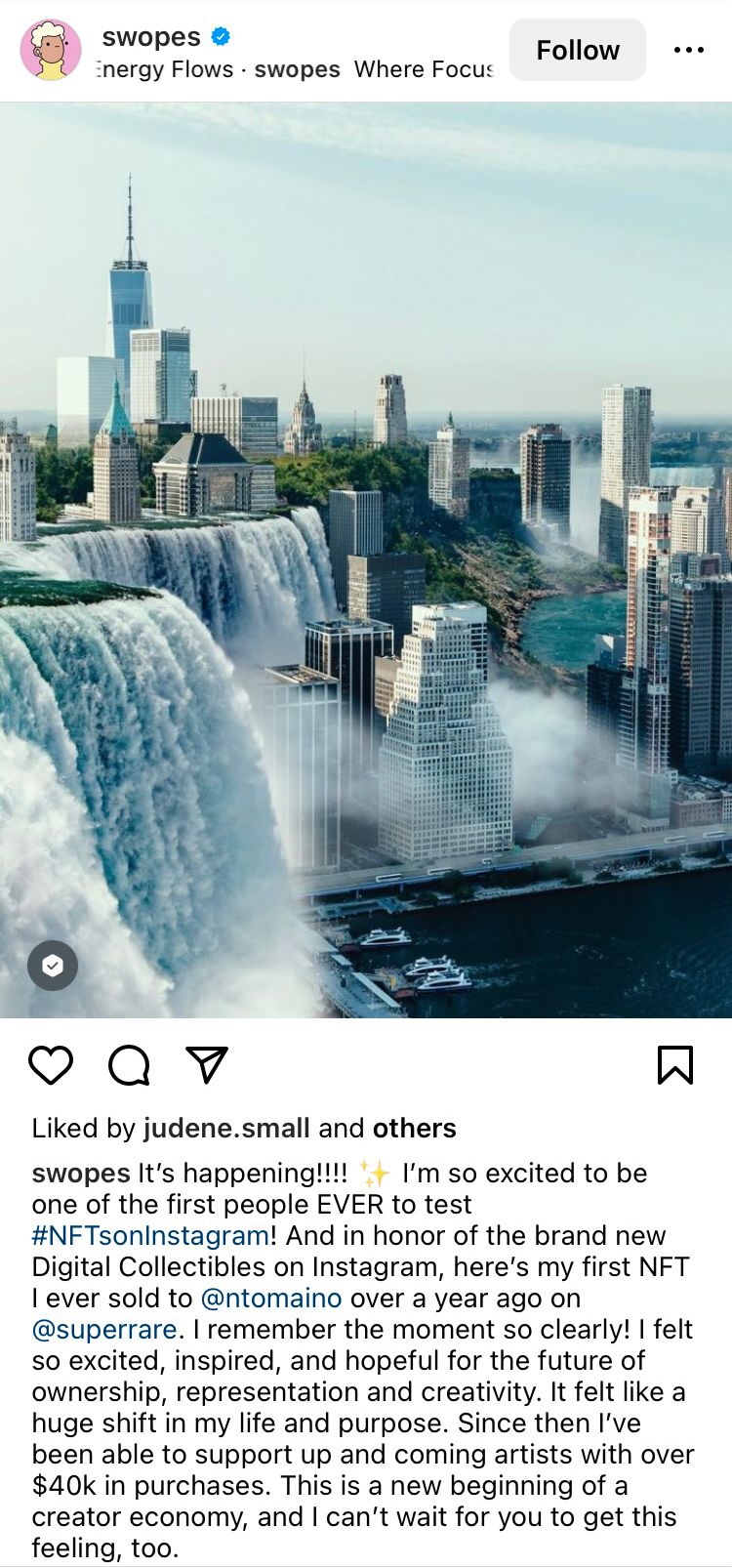
Task: Open the #NFTsonInstagram hashtag
Action: pos(150,1235)
